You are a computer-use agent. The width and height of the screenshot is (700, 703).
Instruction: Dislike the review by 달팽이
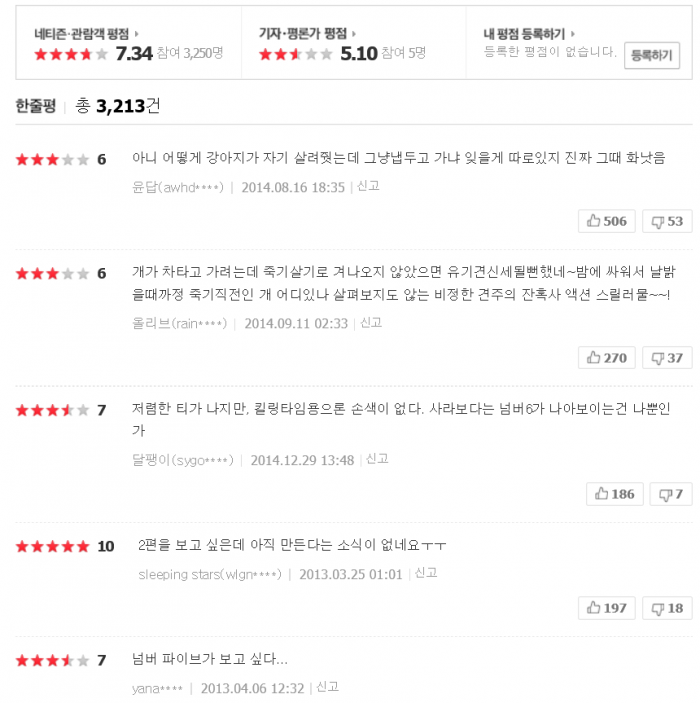pyautogui.click(x=671, y=494)
